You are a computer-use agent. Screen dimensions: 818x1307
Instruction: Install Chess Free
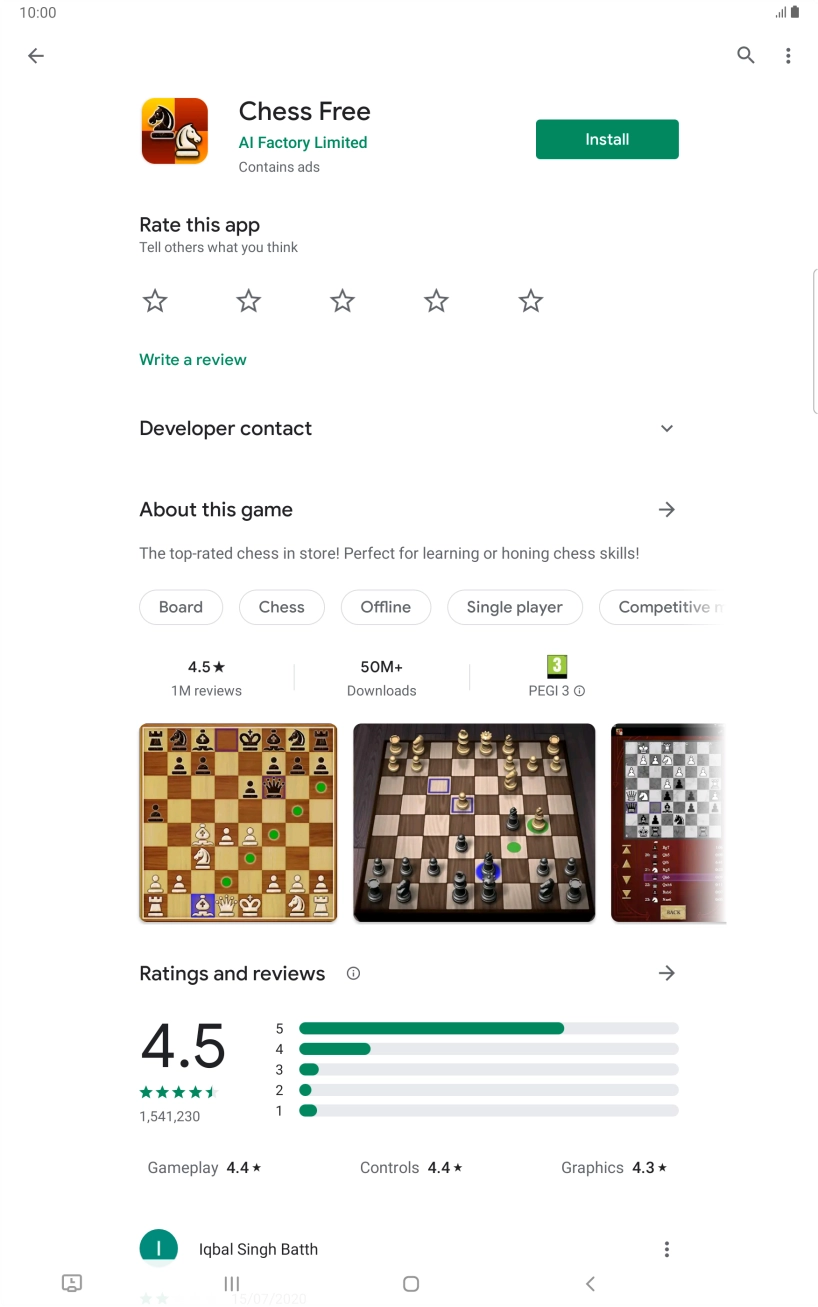607,140
